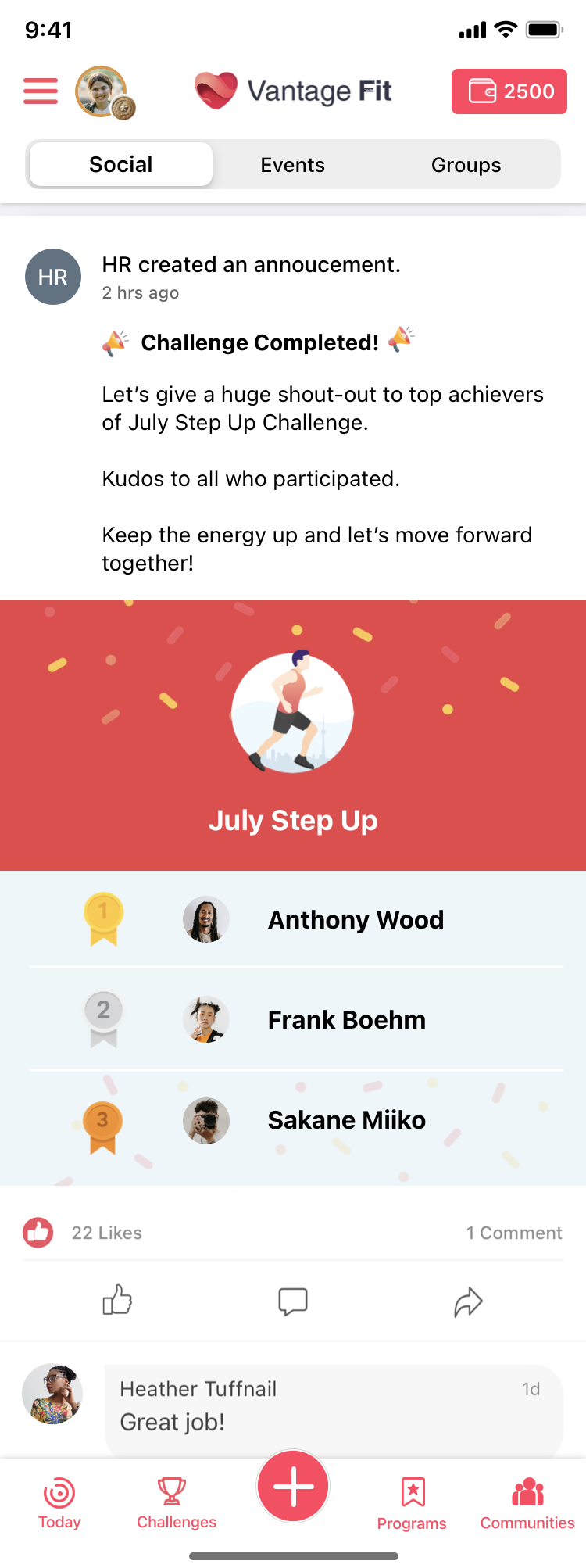Image resolution: width=586 pixels, height=1568 pixels.
Task: Open the 1 Comment link
Action: (514, 1233)
